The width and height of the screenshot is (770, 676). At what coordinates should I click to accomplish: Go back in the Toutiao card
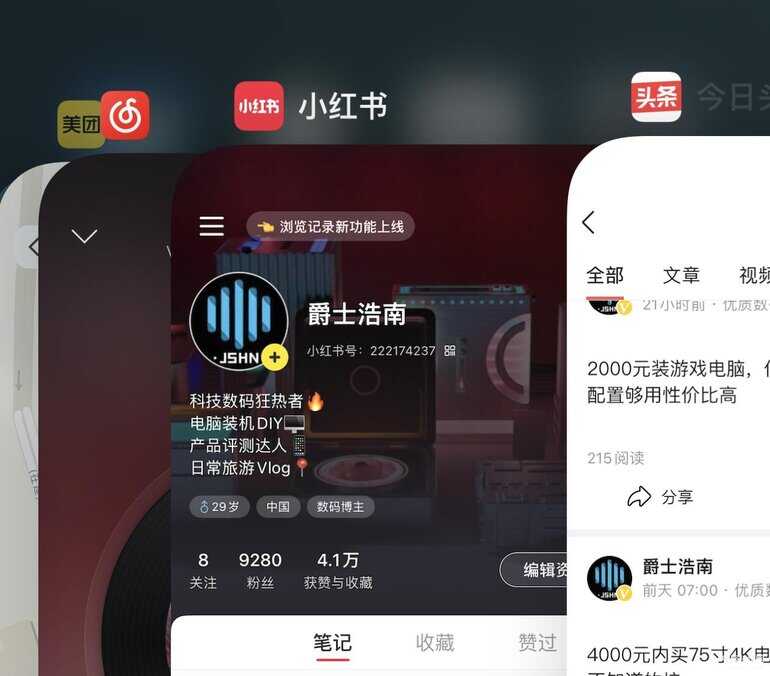588,223
